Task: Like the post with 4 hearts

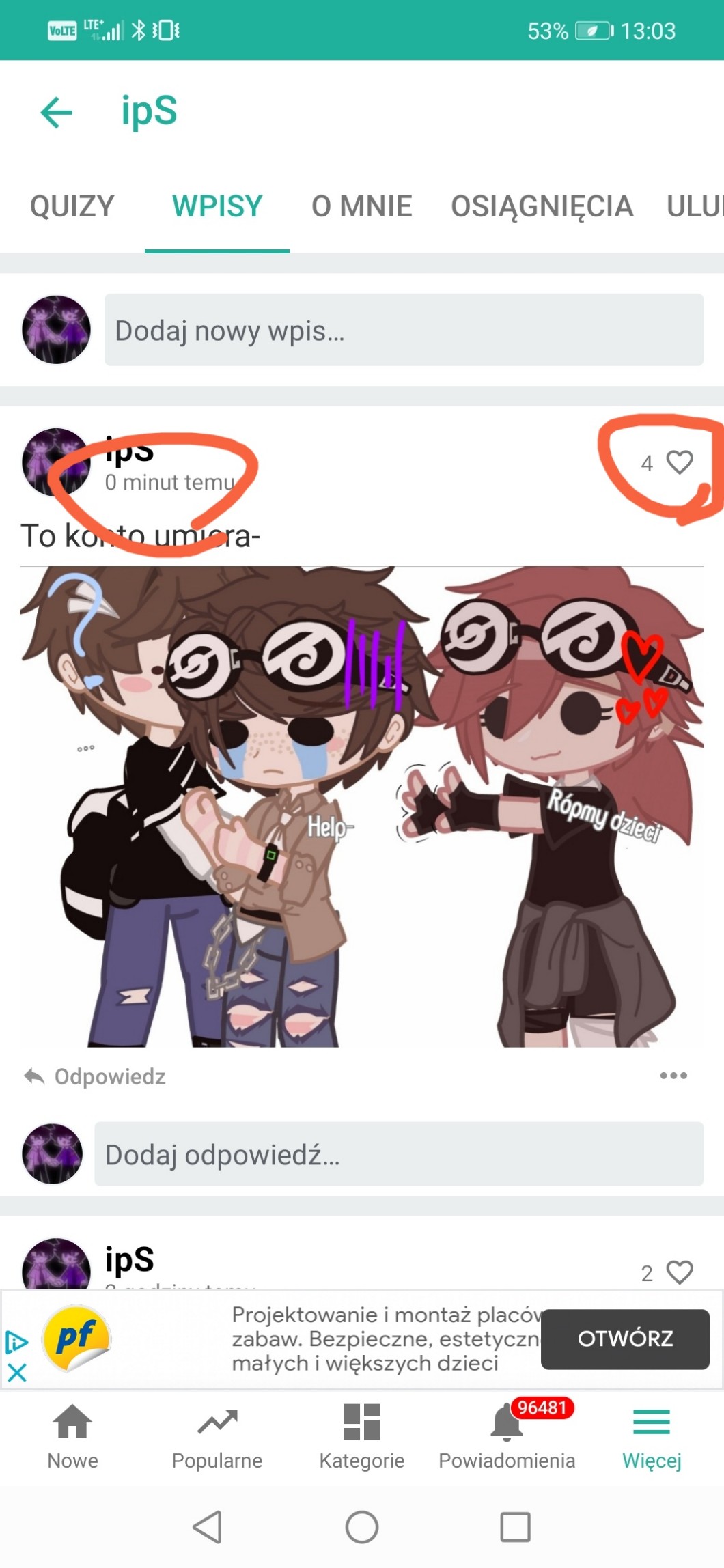Action: pos(680,462)
